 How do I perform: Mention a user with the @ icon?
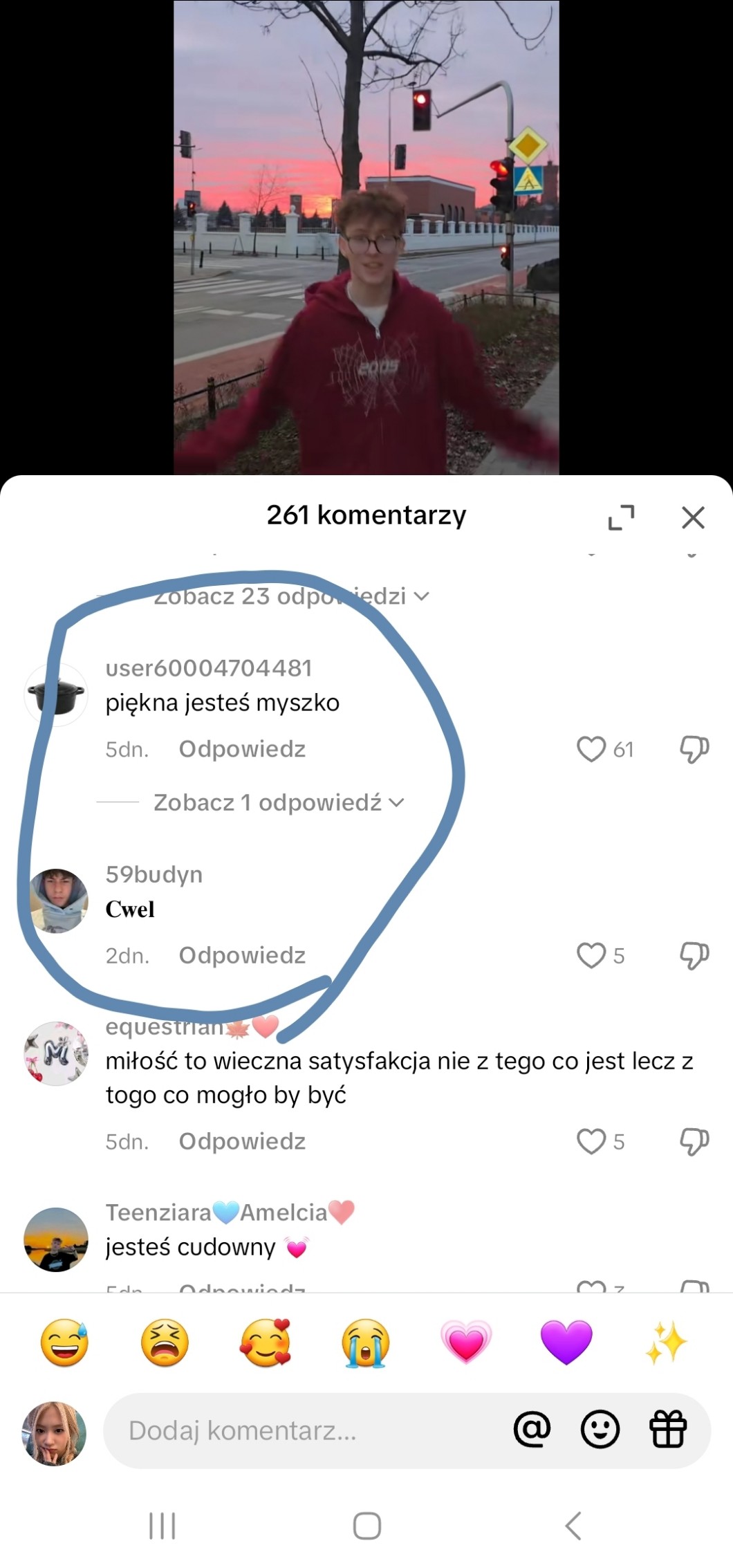coord(532,1429)
